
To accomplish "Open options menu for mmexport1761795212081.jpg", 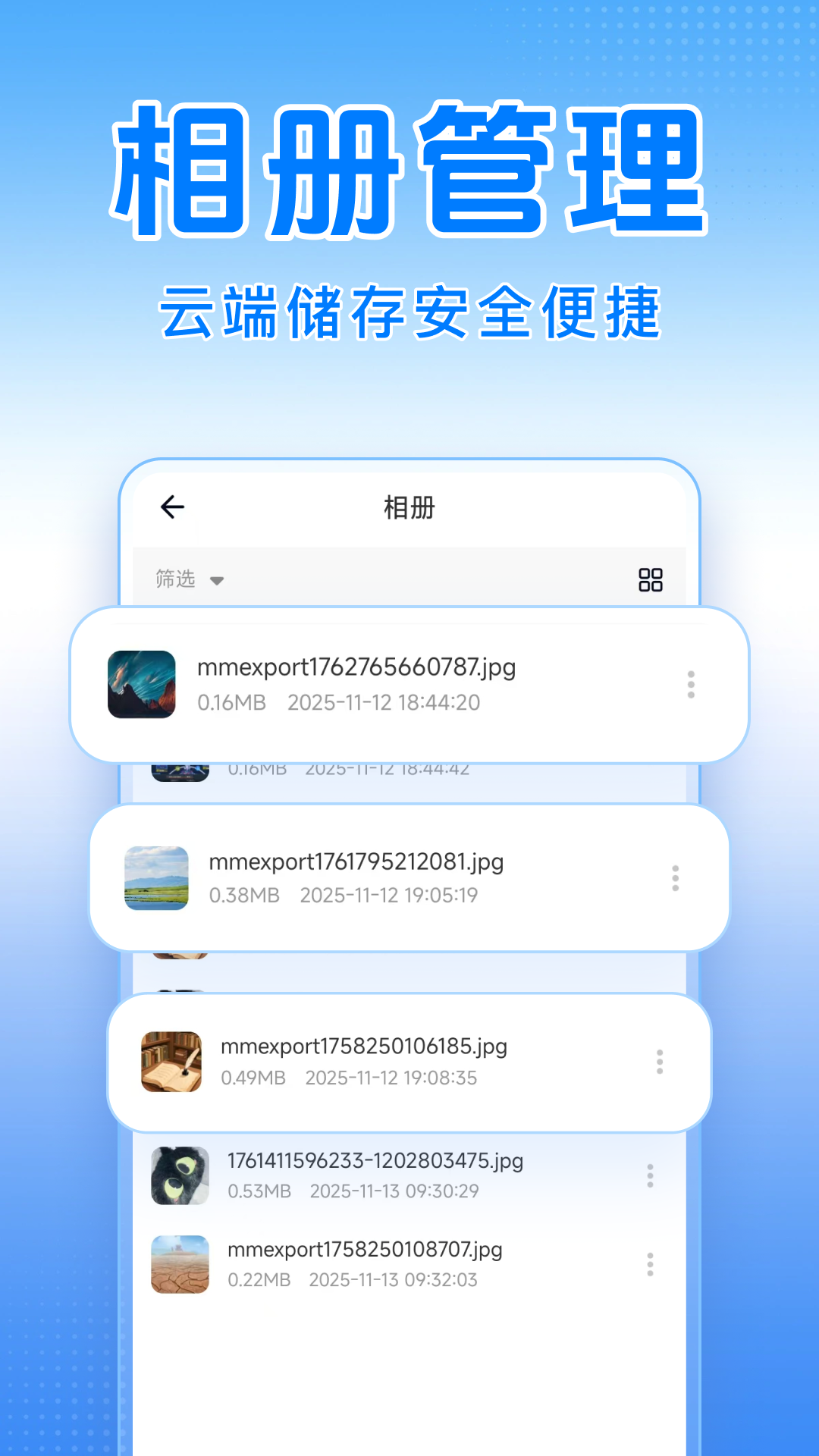I will coord(675,877).
